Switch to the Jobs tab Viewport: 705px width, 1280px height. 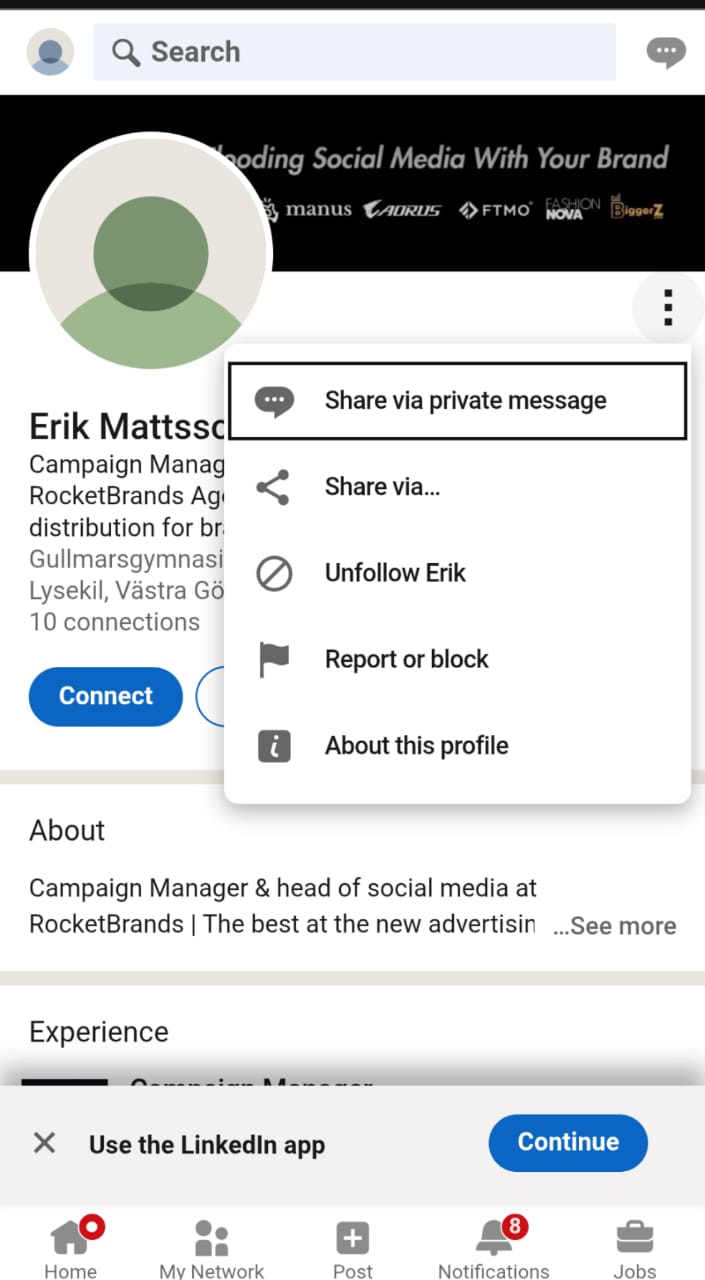pos(635,1248)
